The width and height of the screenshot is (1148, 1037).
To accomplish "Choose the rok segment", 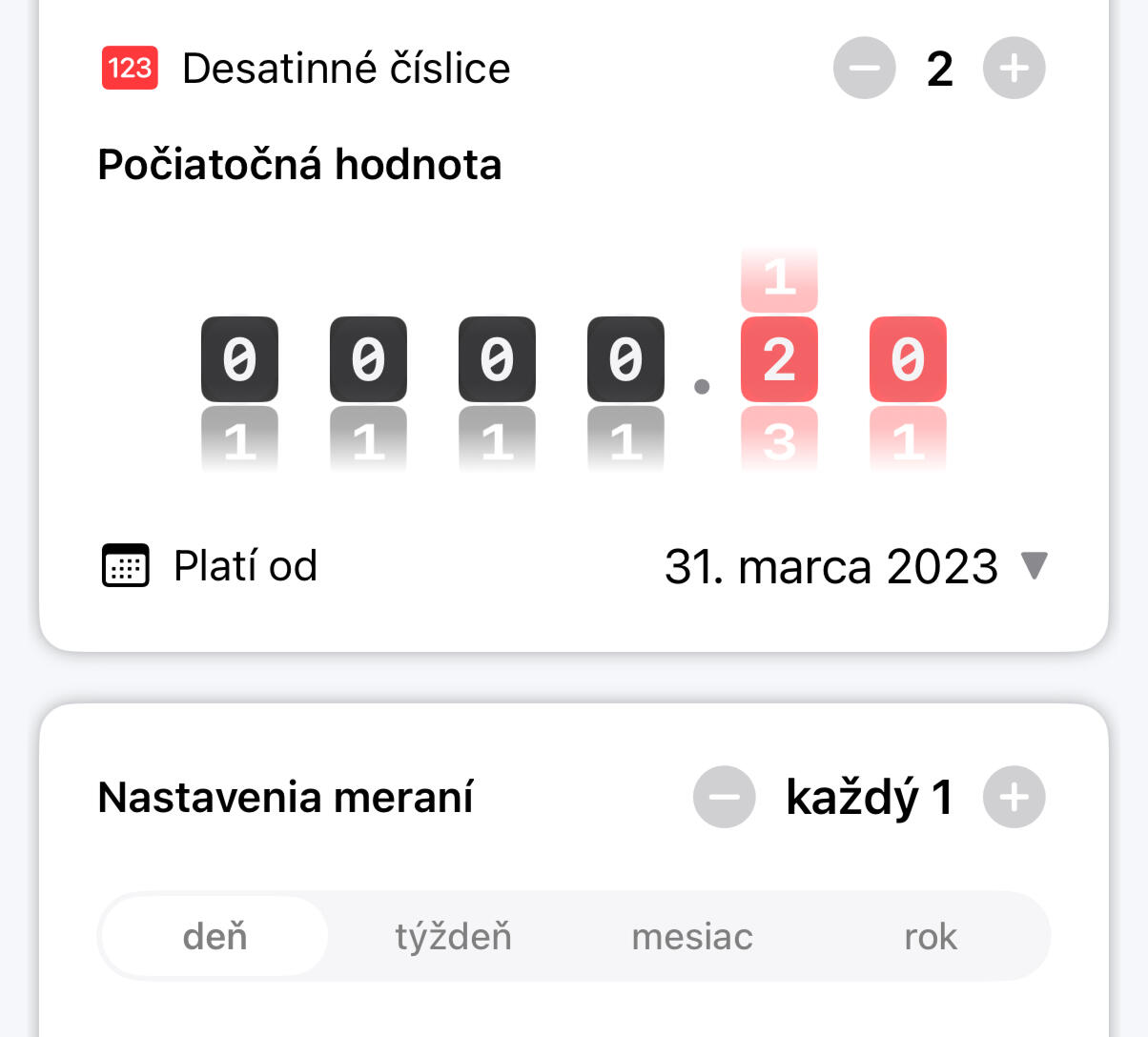I will (930, 937).
